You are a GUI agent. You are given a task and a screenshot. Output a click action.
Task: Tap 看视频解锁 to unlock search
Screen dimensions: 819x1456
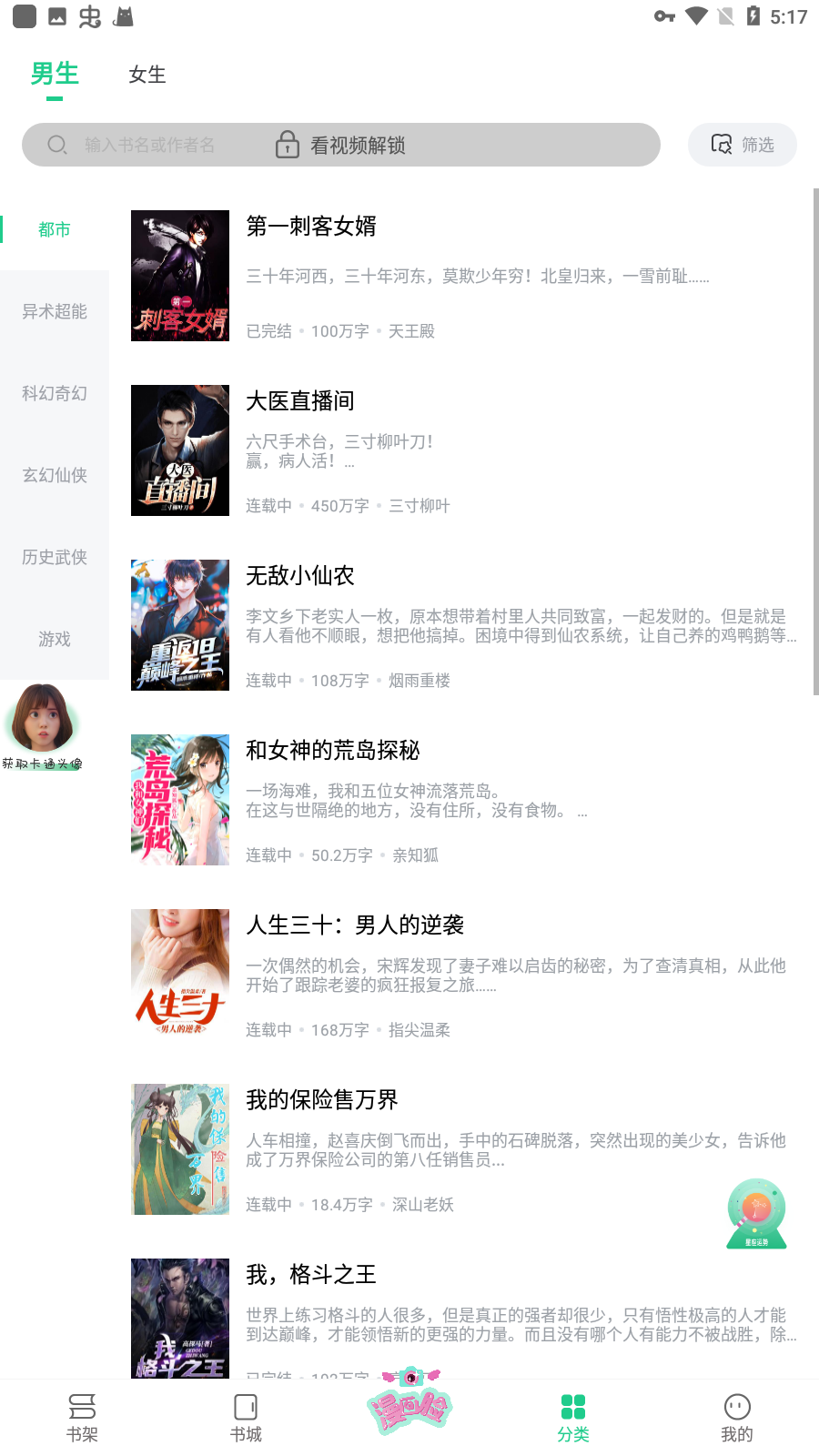pos(341,145)
